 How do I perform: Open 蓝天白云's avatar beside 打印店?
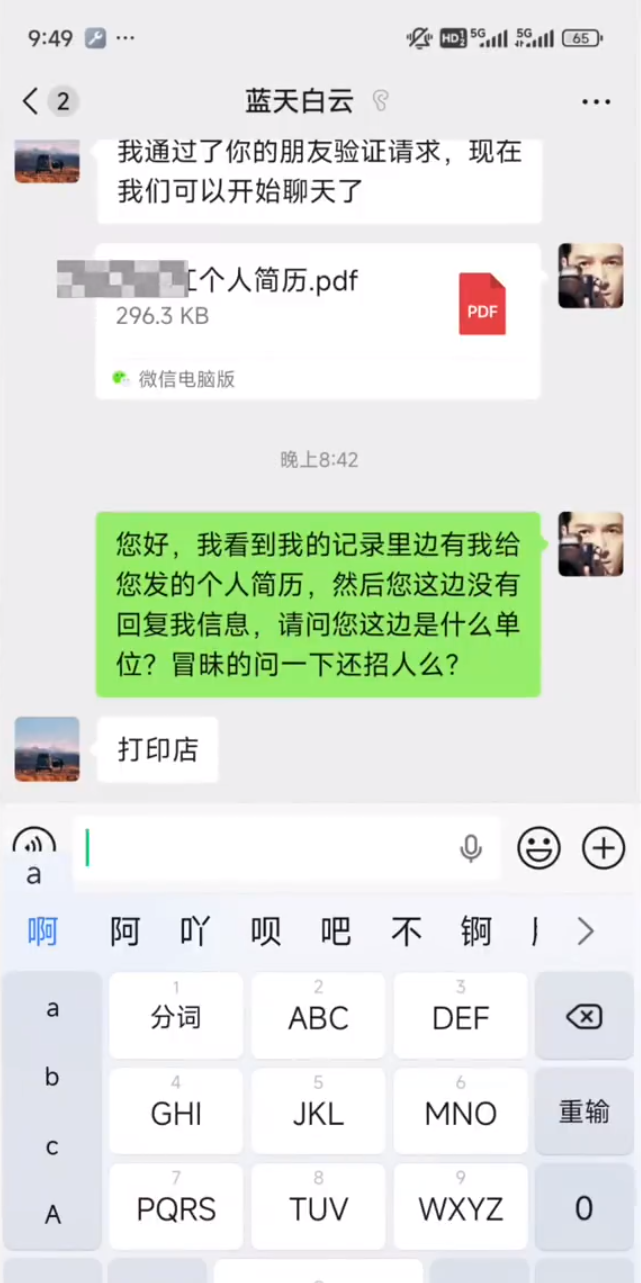[47, 749]
